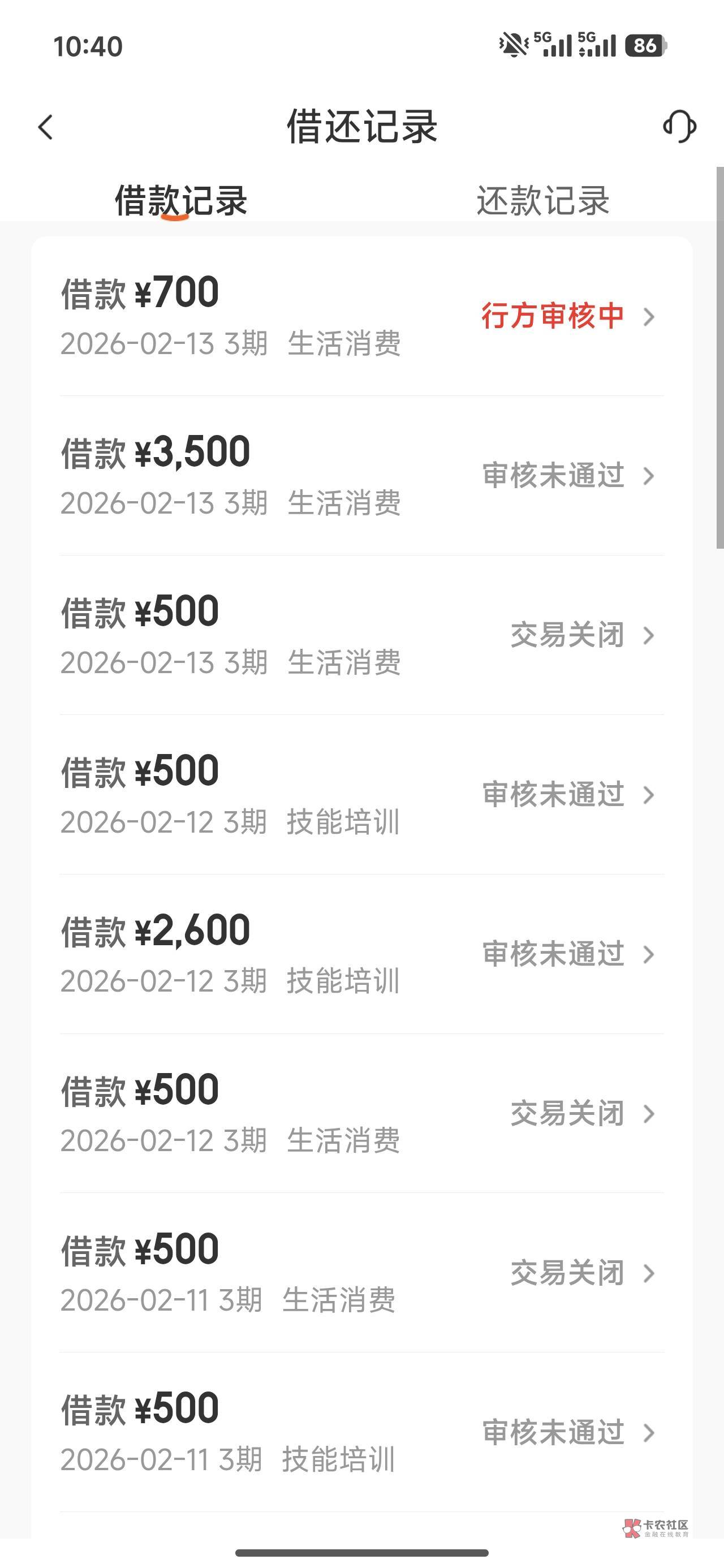Image resolution: width=724 pixels, height=1568 pixels.
Task: View the ¥2,600 loan record details
Action: [x=361, y=954]
